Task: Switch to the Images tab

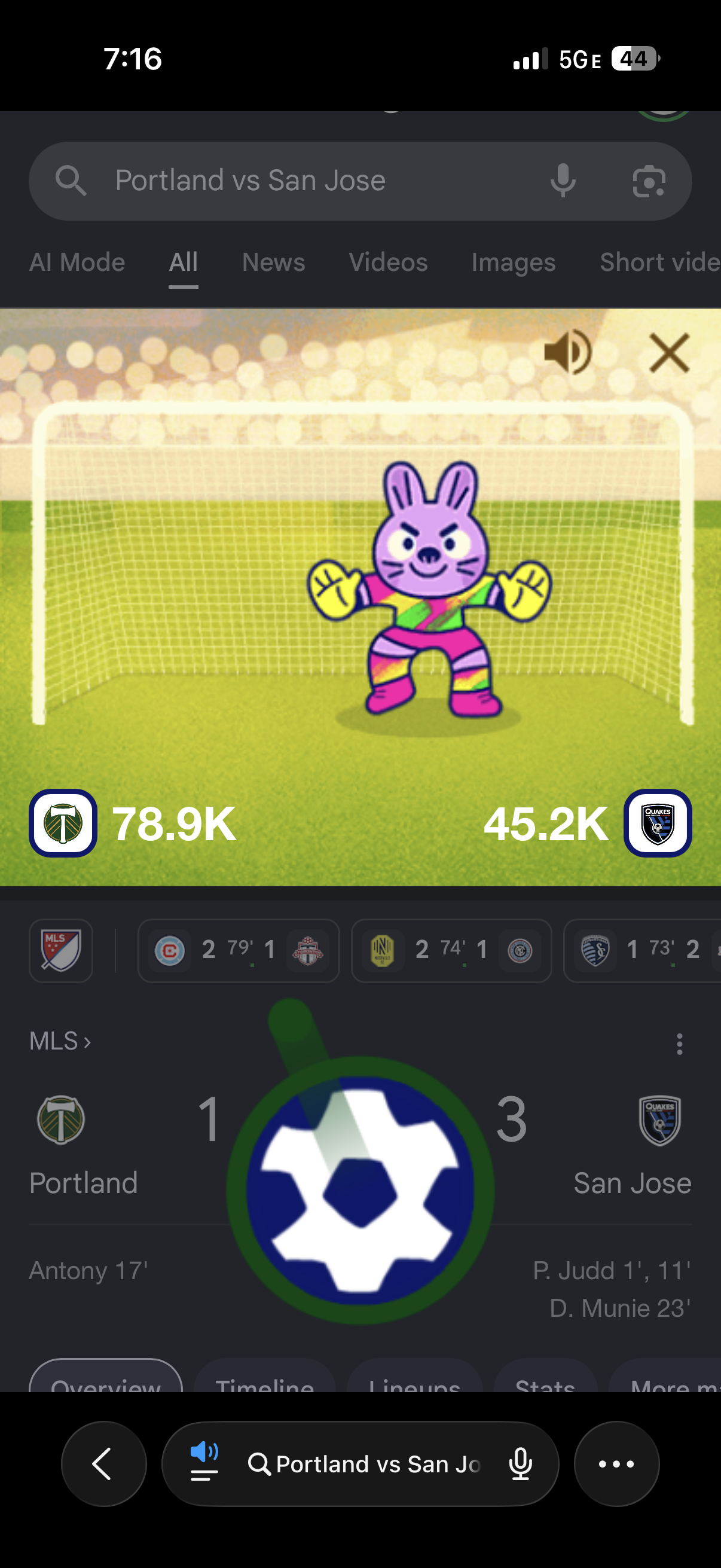Action: (514, 263)
